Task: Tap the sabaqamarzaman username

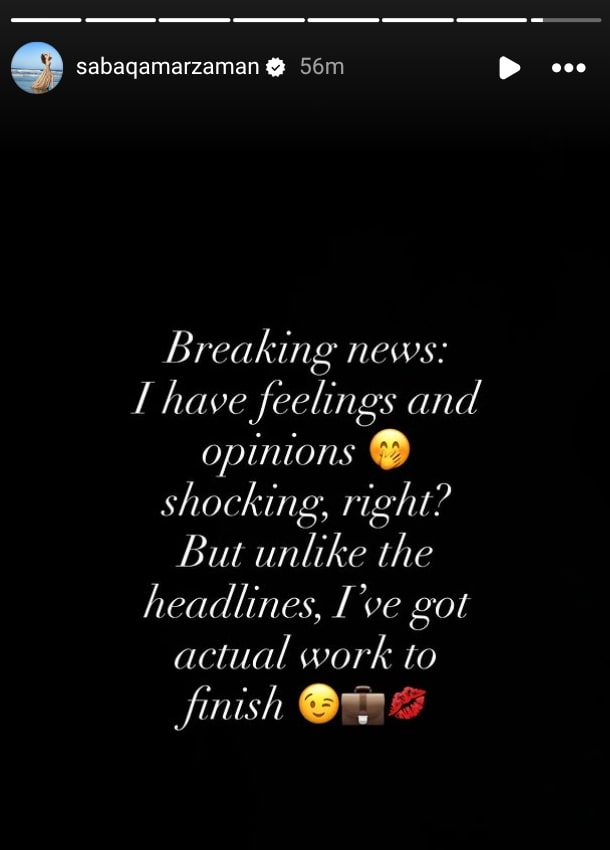Action: click(x=167, y=67)
